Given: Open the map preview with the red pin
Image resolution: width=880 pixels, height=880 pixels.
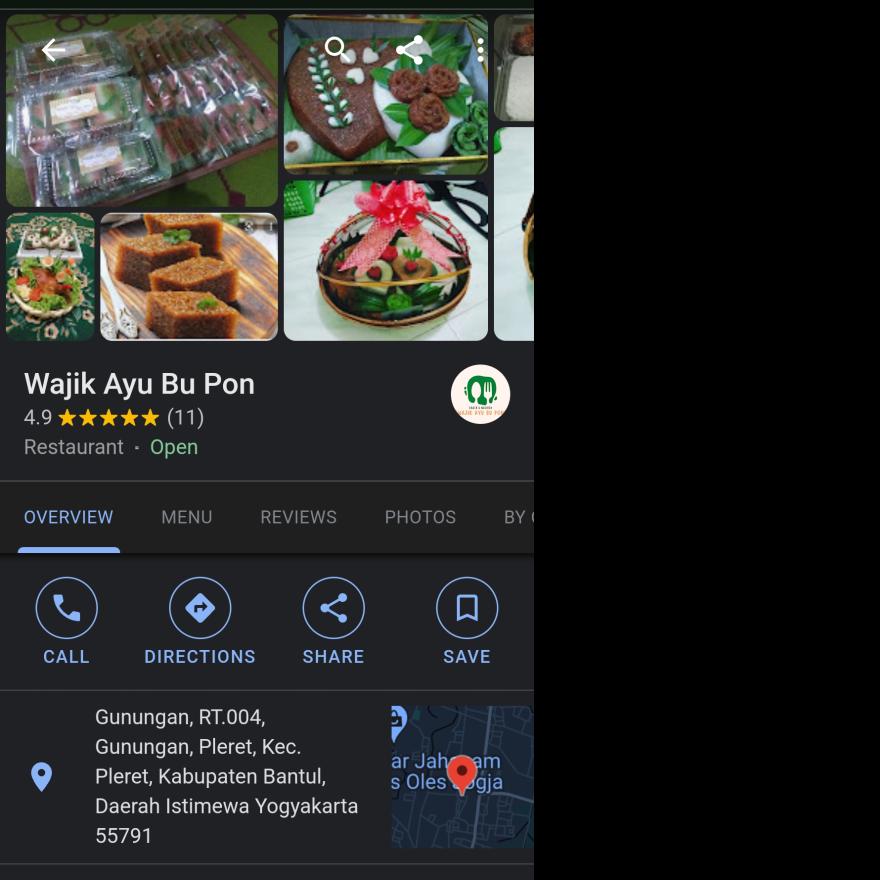Looking at the screenshot, I should coord(461,777).
